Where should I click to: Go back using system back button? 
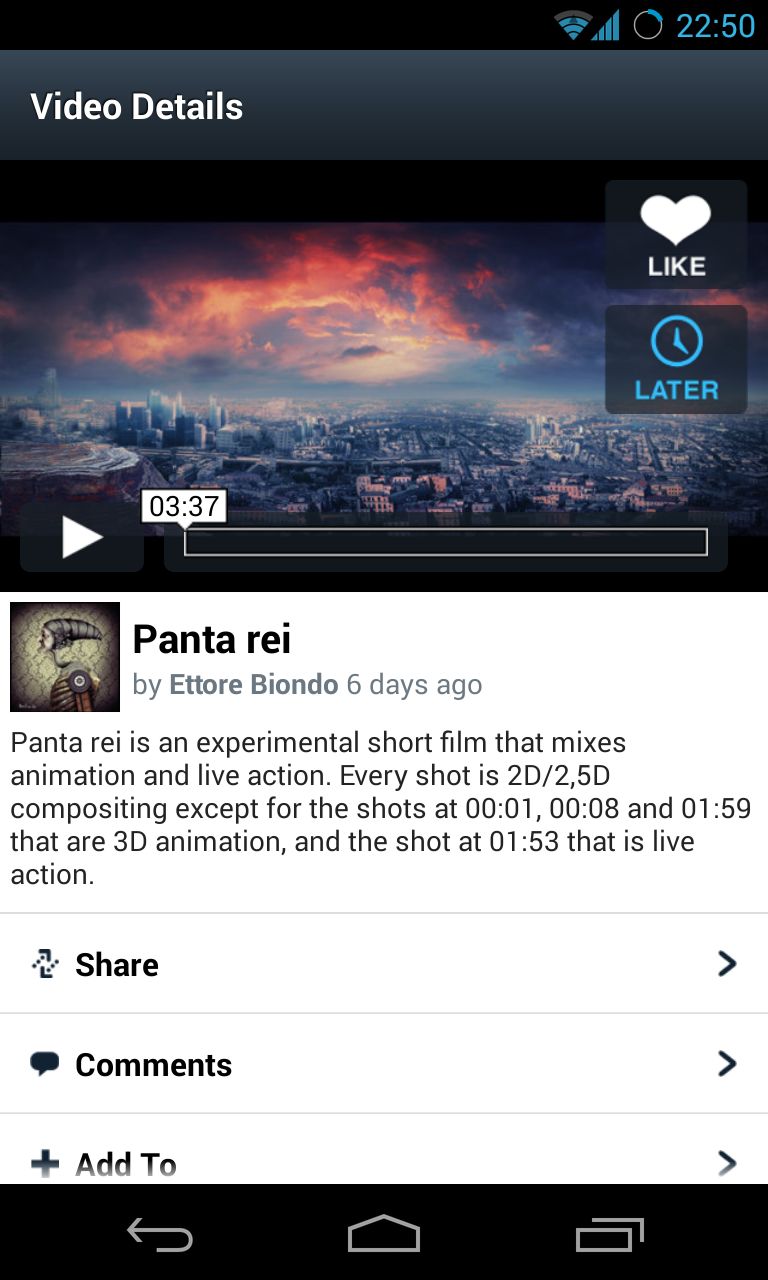[160, 1234]
